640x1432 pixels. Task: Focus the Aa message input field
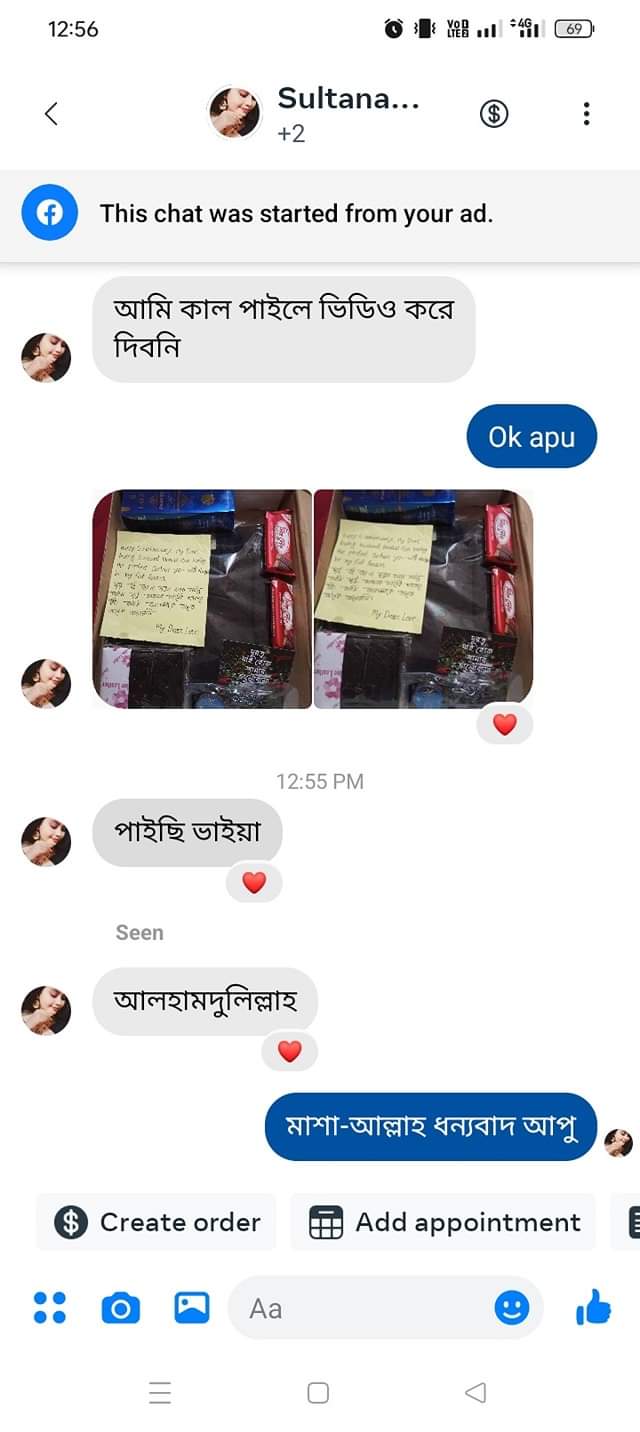(360, 1308)
